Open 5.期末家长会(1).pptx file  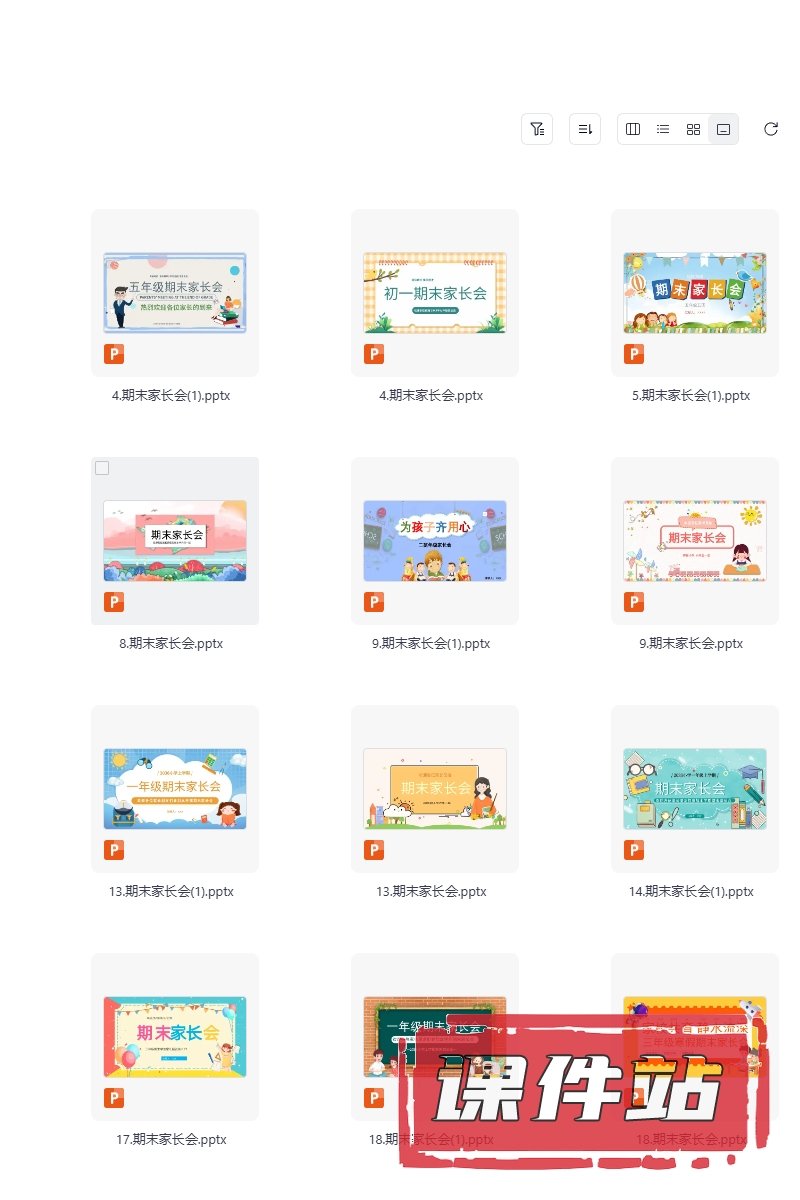click(x=695, y=293)
